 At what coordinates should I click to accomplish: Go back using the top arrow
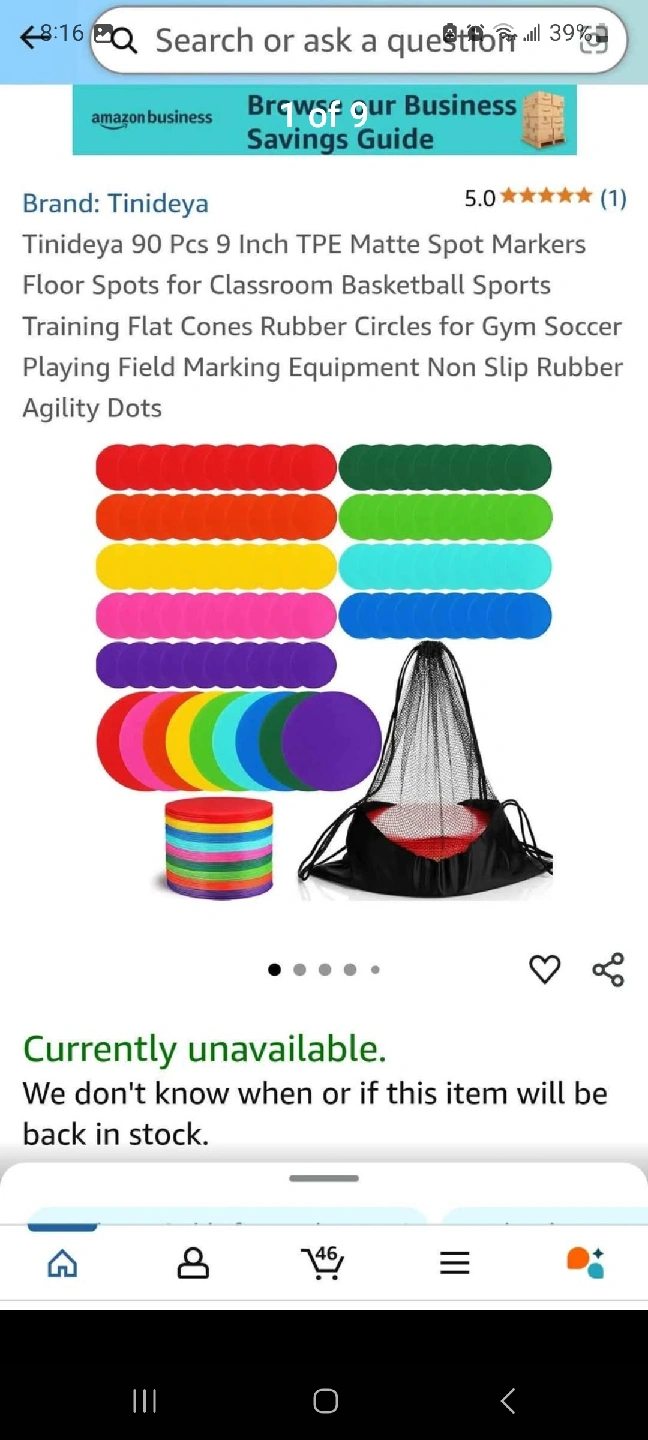click(34, 37)
